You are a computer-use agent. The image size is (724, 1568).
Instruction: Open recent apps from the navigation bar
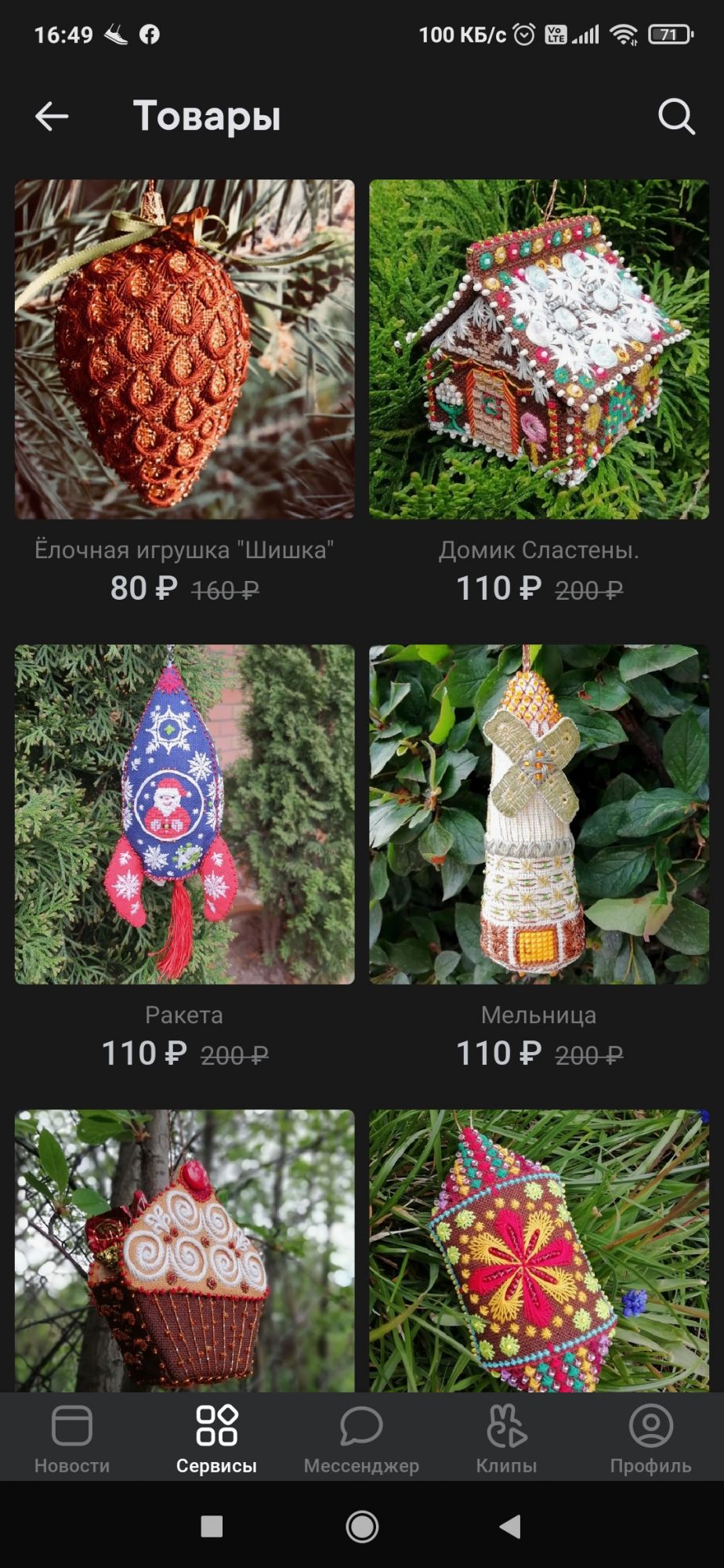[x=212, y=1526]
